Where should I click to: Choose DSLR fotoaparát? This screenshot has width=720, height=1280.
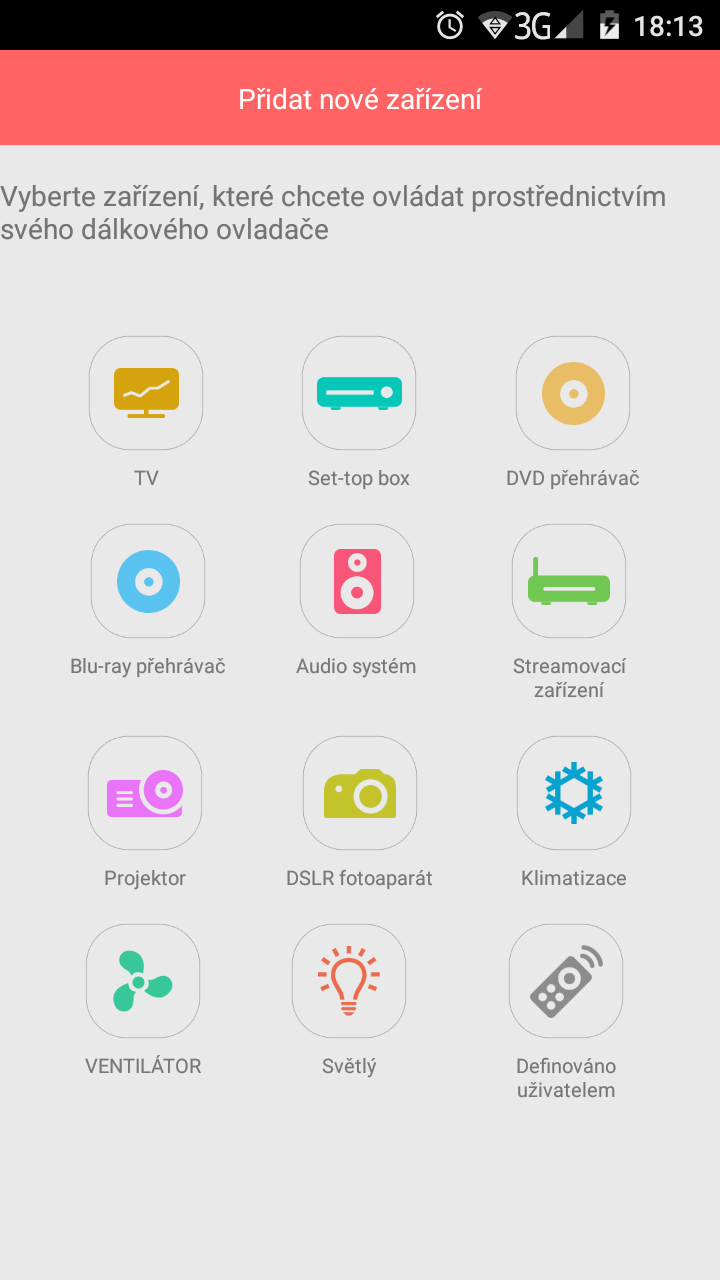(x=360, y=793)
